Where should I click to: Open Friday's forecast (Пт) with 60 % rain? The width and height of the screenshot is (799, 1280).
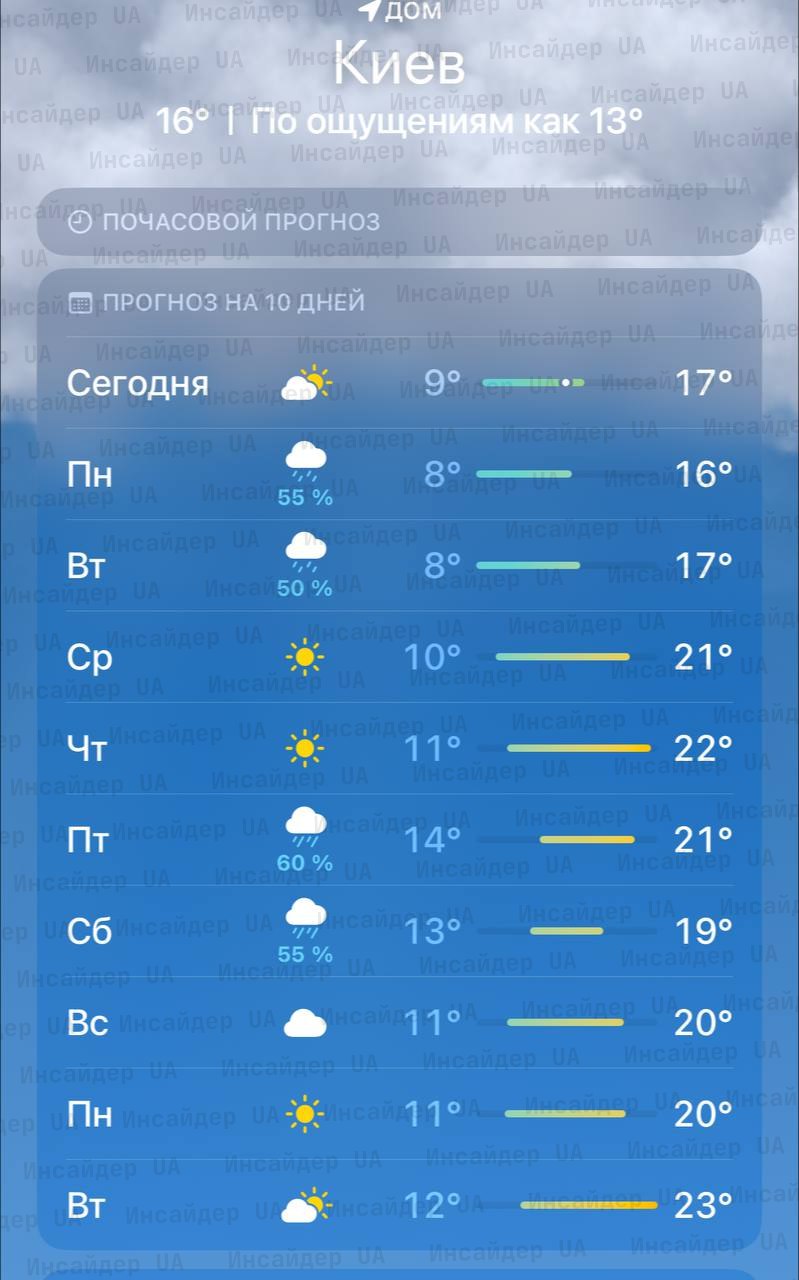[399, 840]
